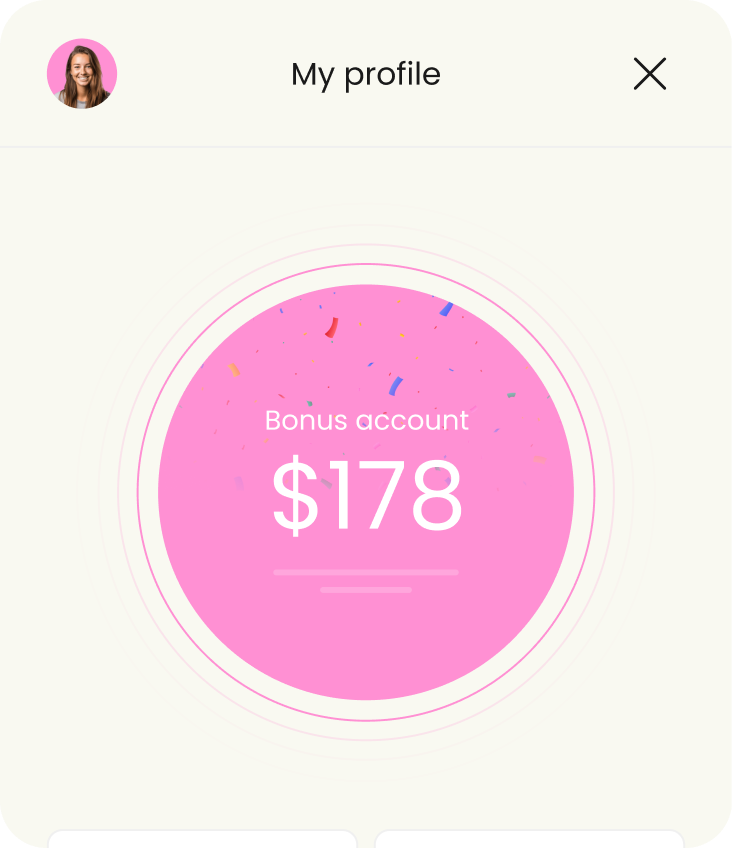Open the bonus circle to reveal more info

point(366,490)
